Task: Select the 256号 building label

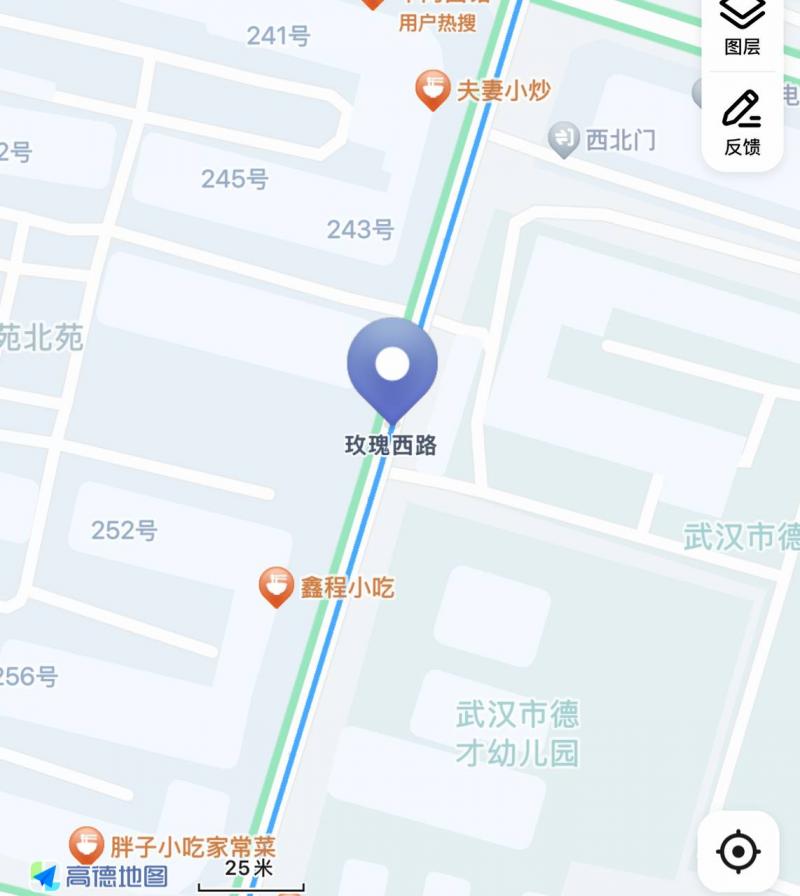Action: (27, 675)
